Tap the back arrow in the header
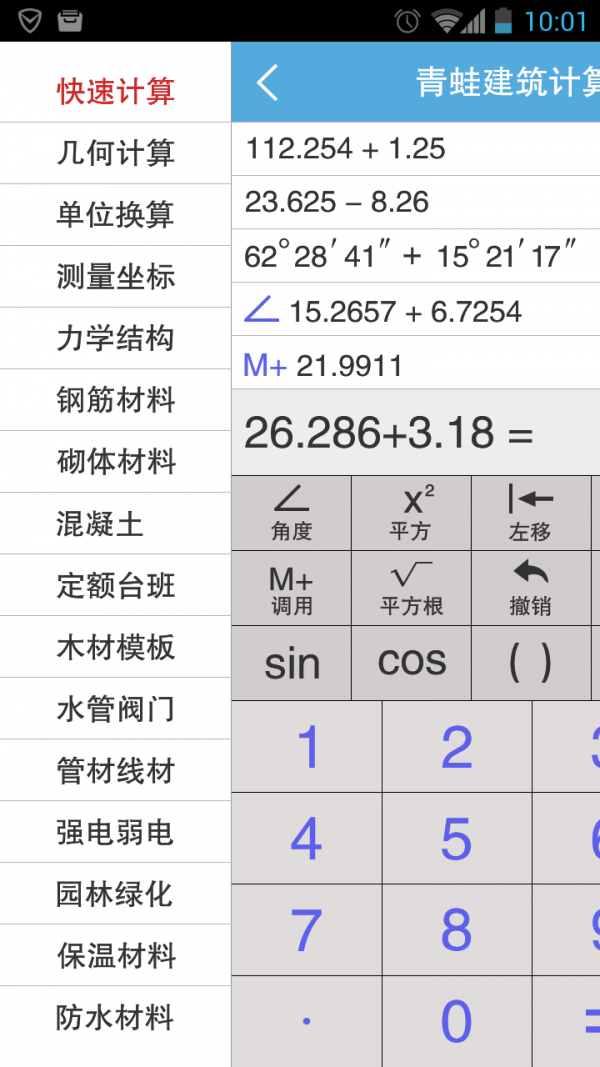This screenshot has height=1067, width=600. click(267, 83)
